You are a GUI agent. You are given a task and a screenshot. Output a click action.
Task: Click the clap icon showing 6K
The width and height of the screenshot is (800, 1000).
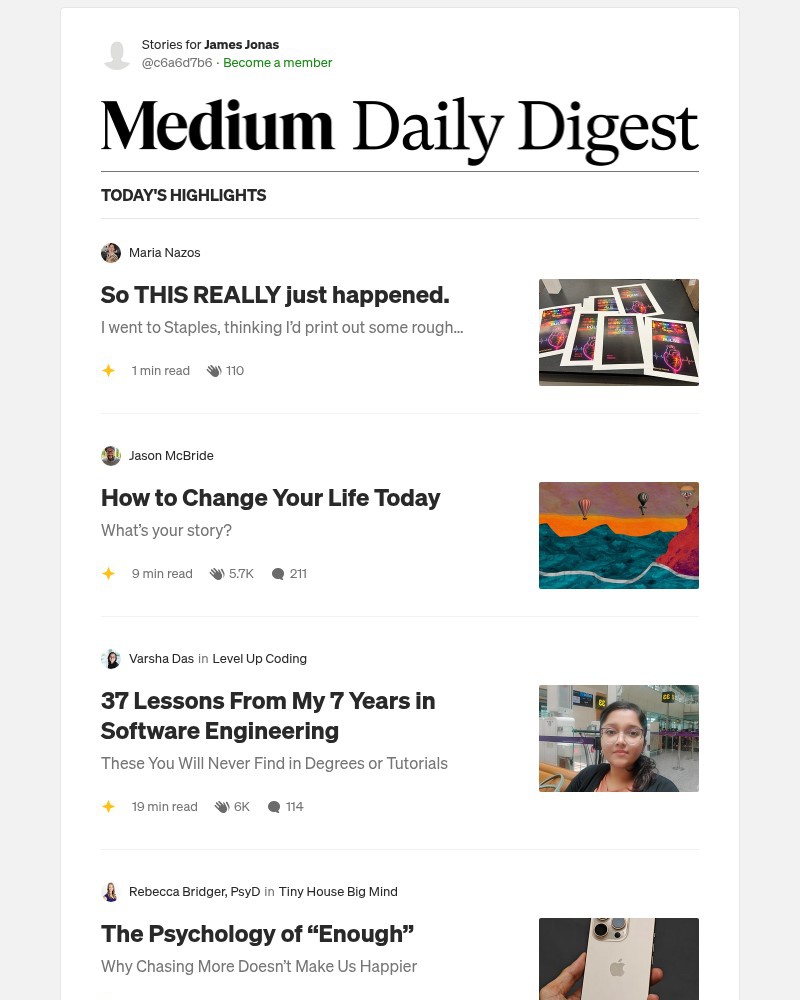pyautogui.click(x=222, y=806)
